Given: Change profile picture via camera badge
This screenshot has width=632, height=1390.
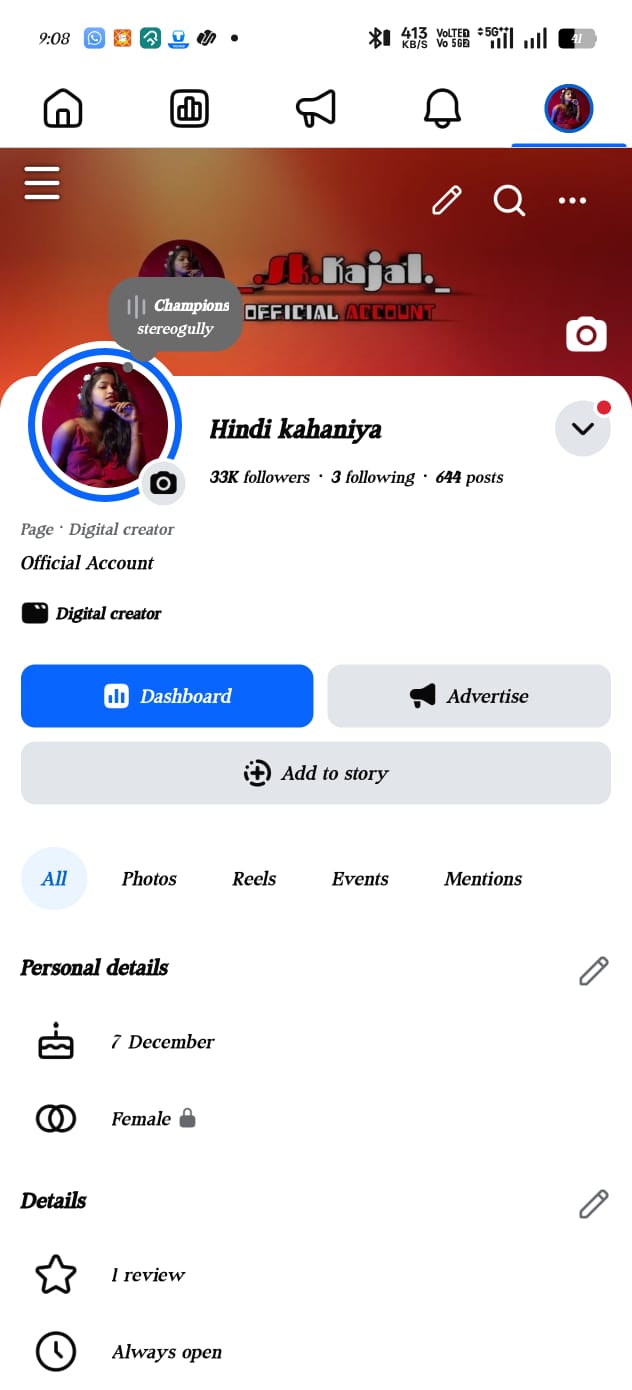Looking at the screenshot, I should 163,484.
